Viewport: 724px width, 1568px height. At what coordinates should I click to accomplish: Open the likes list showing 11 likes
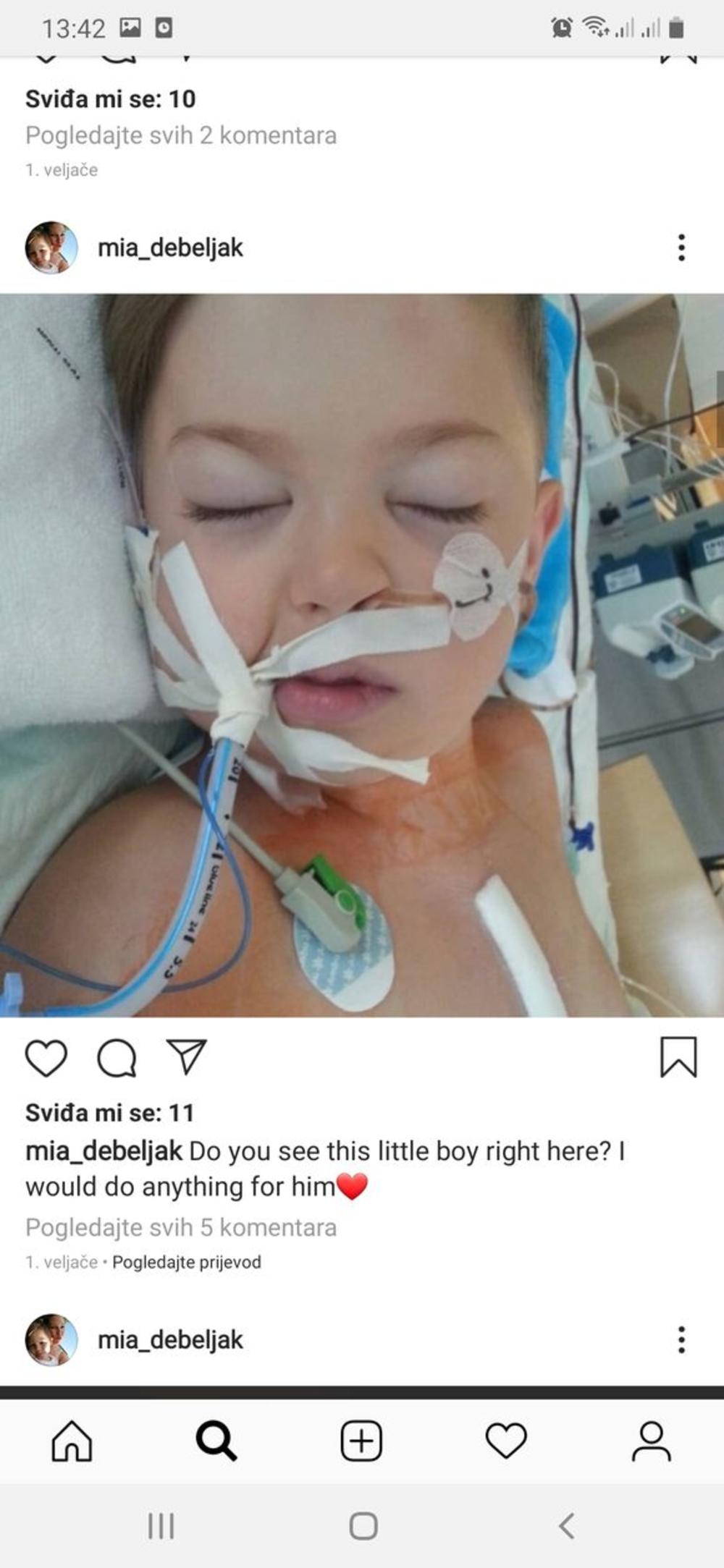pyautogui.click(x=110, y=1113)
